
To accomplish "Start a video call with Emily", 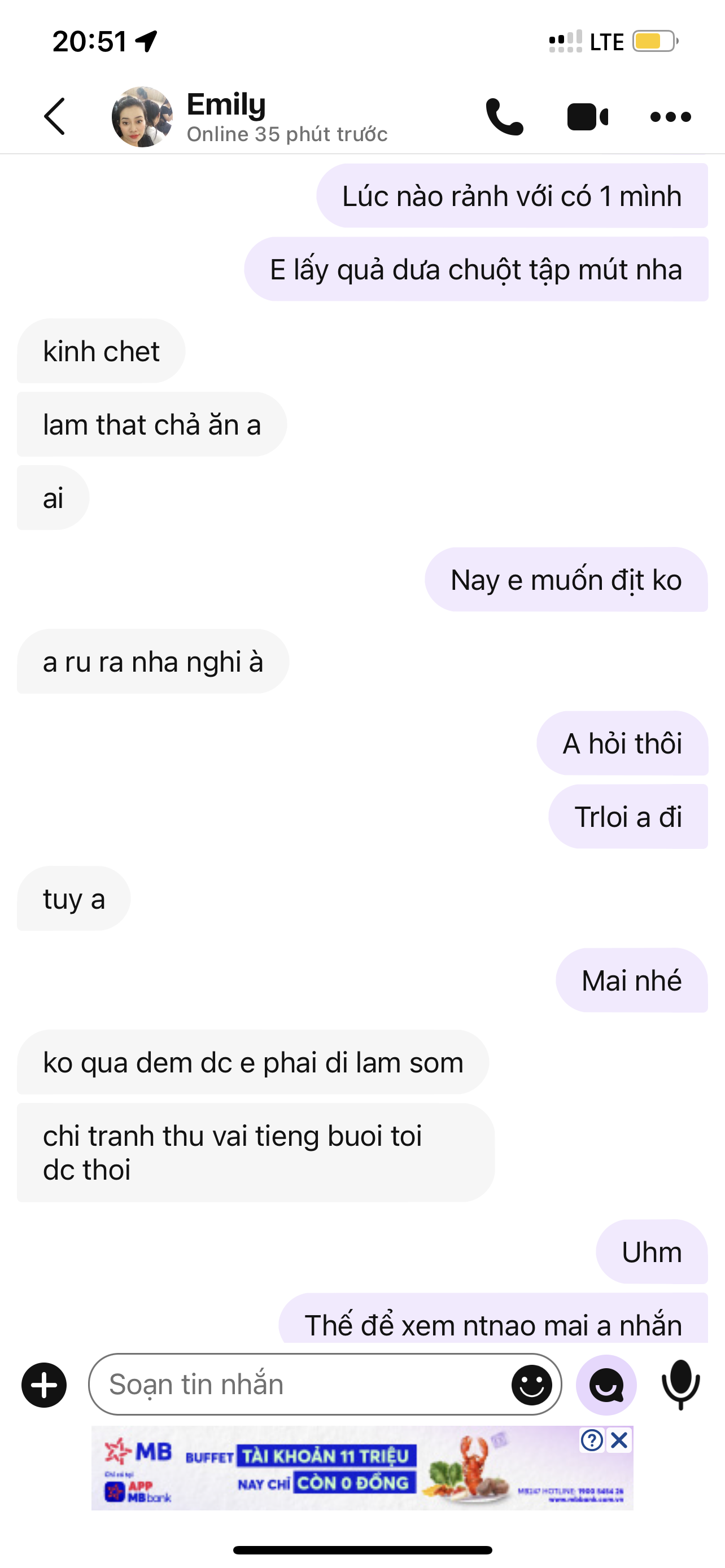I will click(587, 117).
